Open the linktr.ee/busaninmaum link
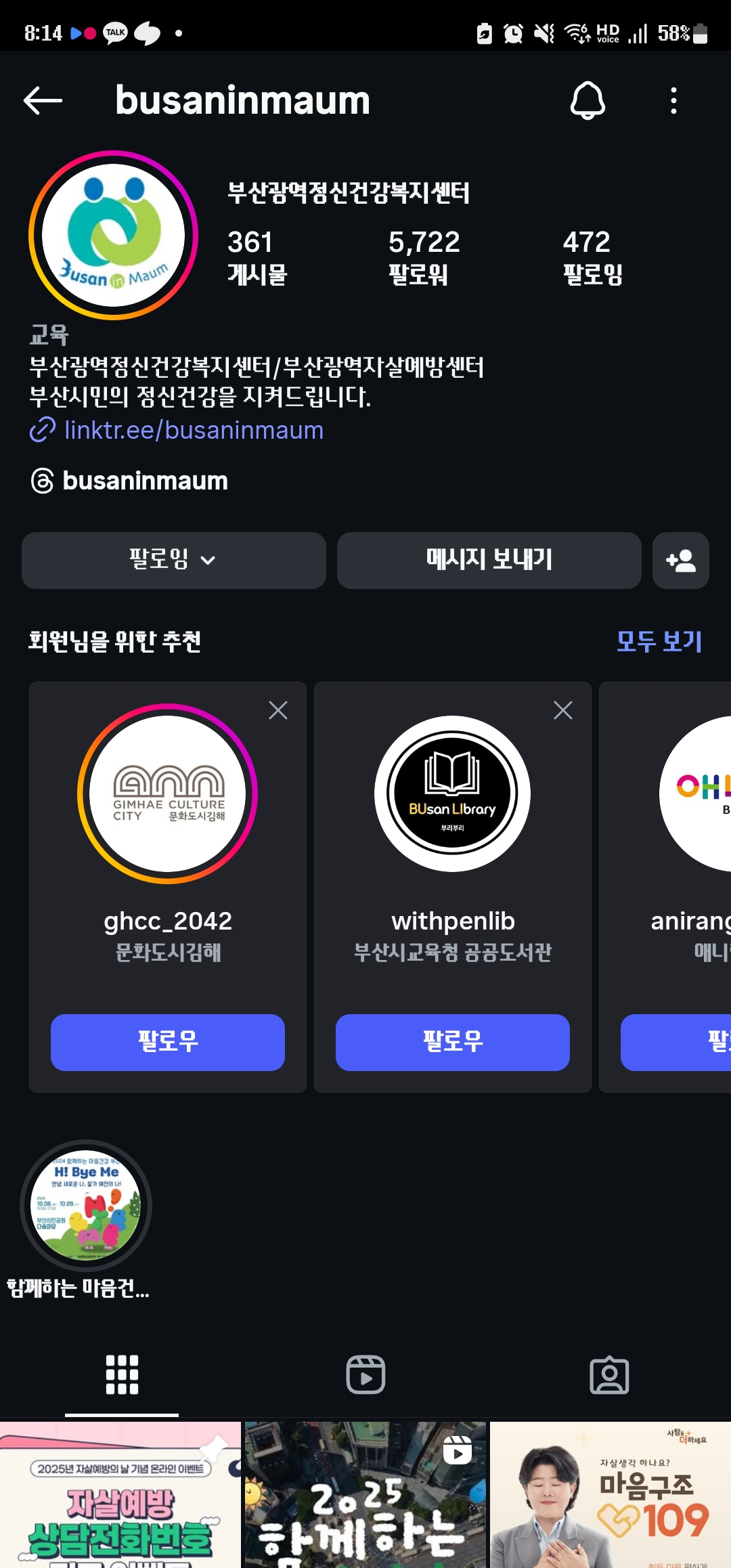 point(193,431)
